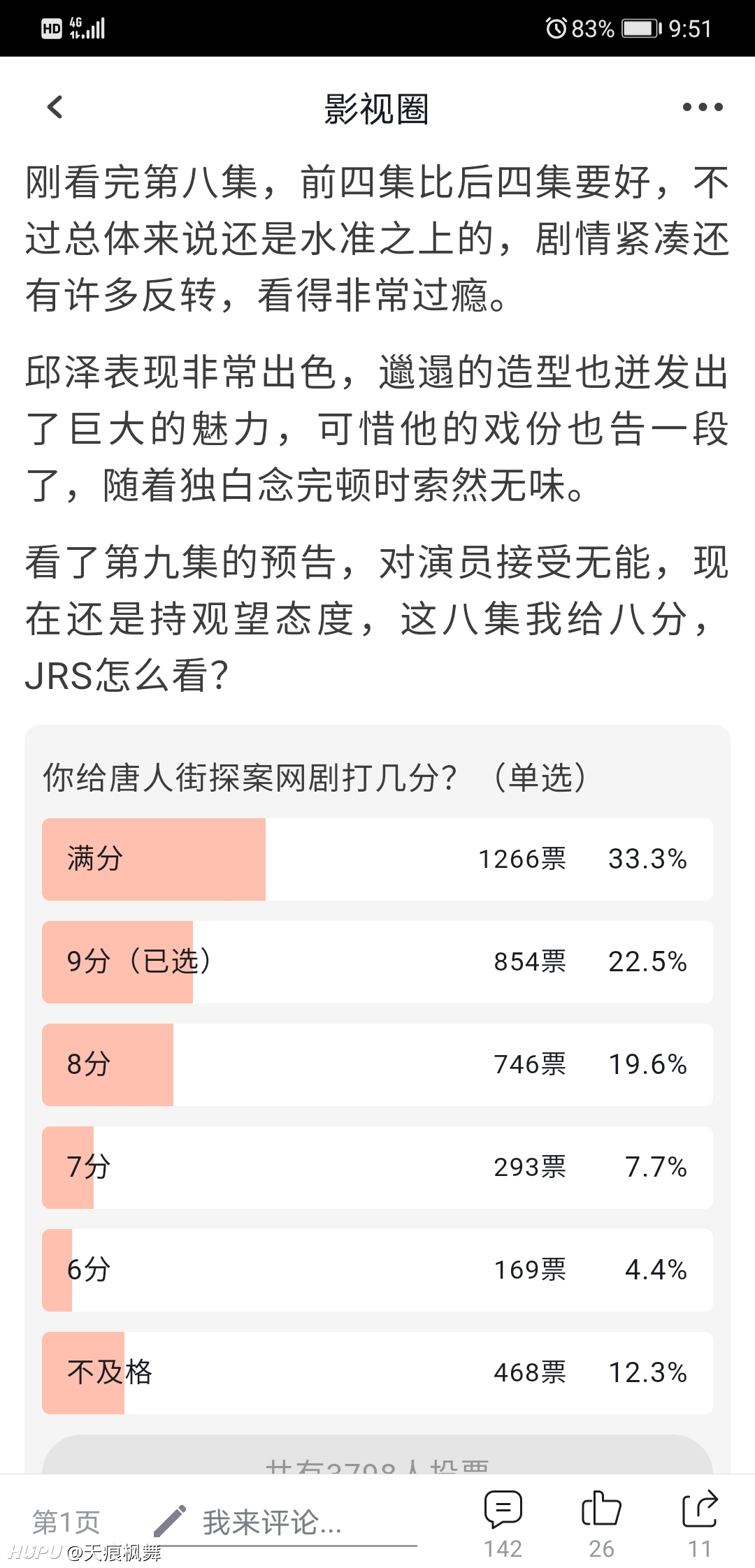Like this post with the thumbs-up icon

click(601, 1524)
